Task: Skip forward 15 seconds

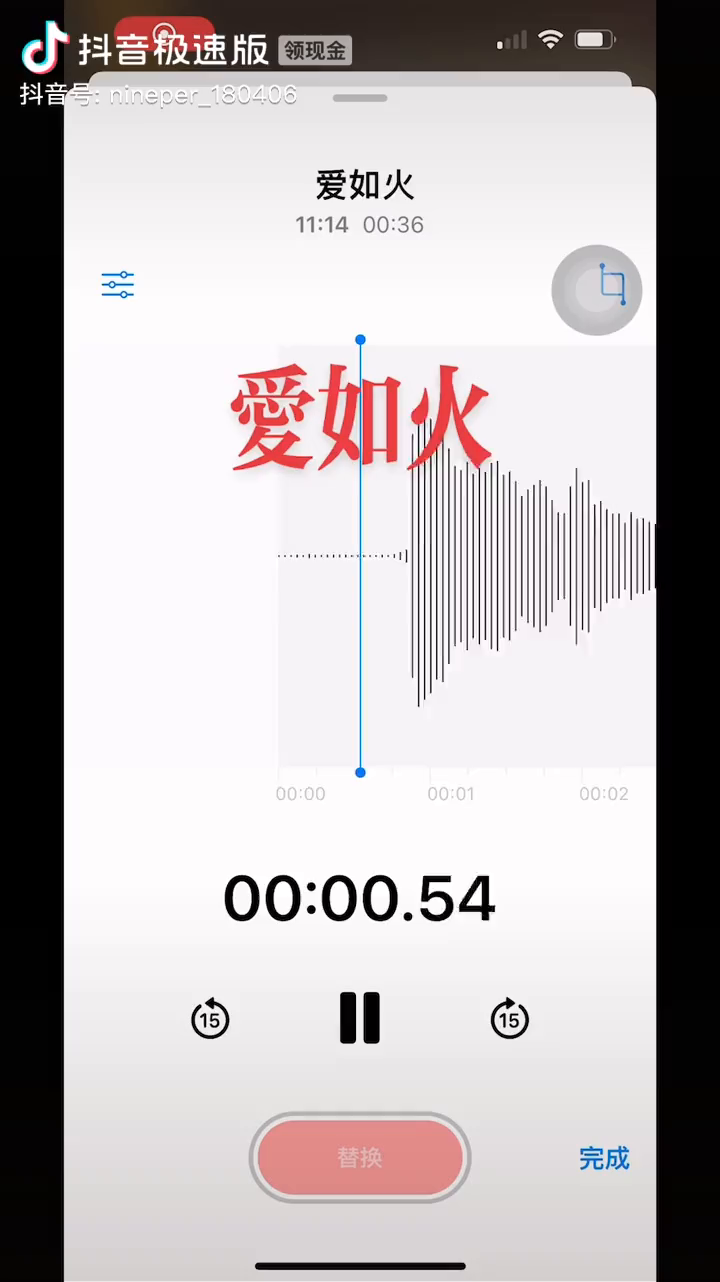Action: [509, 1019]
